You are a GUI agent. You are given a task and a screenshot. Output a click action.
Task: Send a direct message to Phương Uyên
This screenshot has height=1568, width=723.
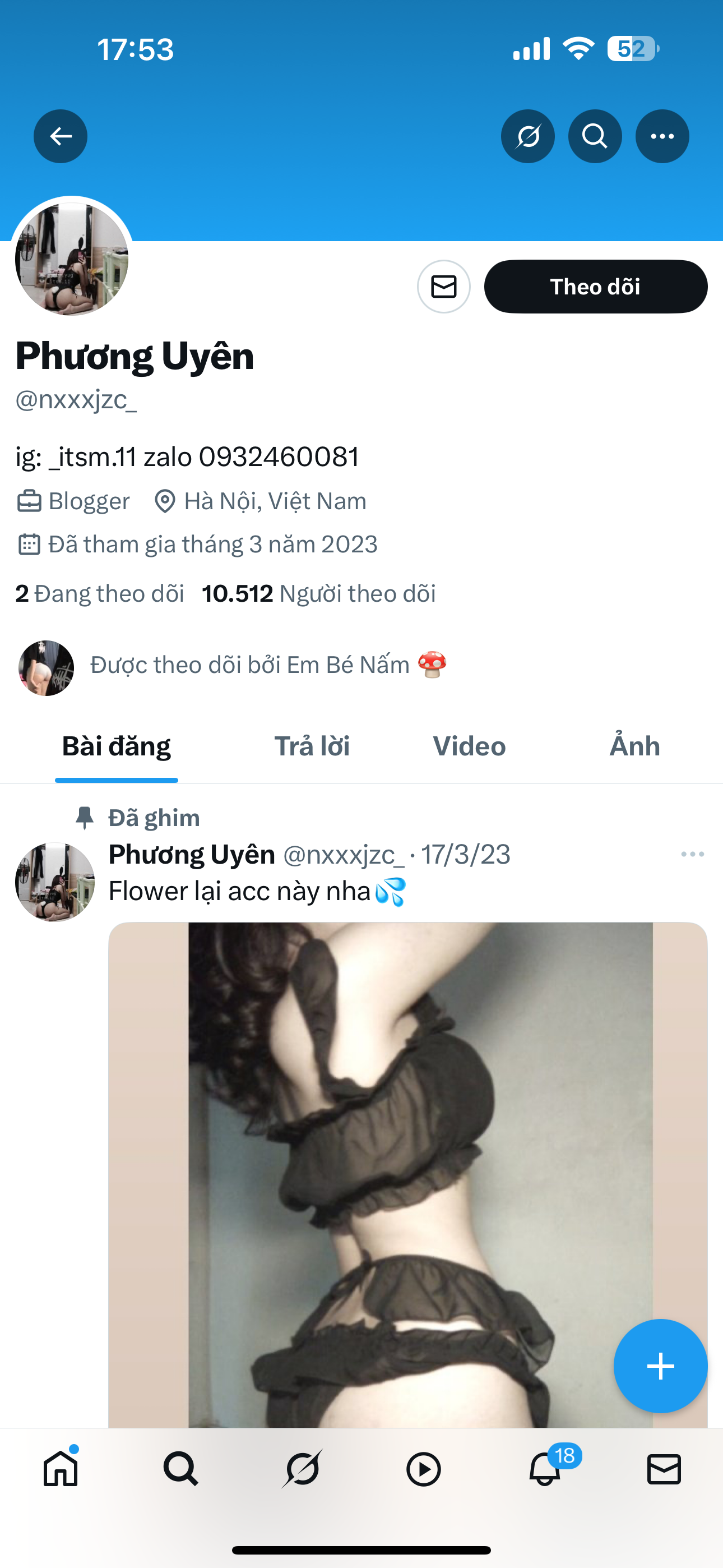[x=444, y=286]
